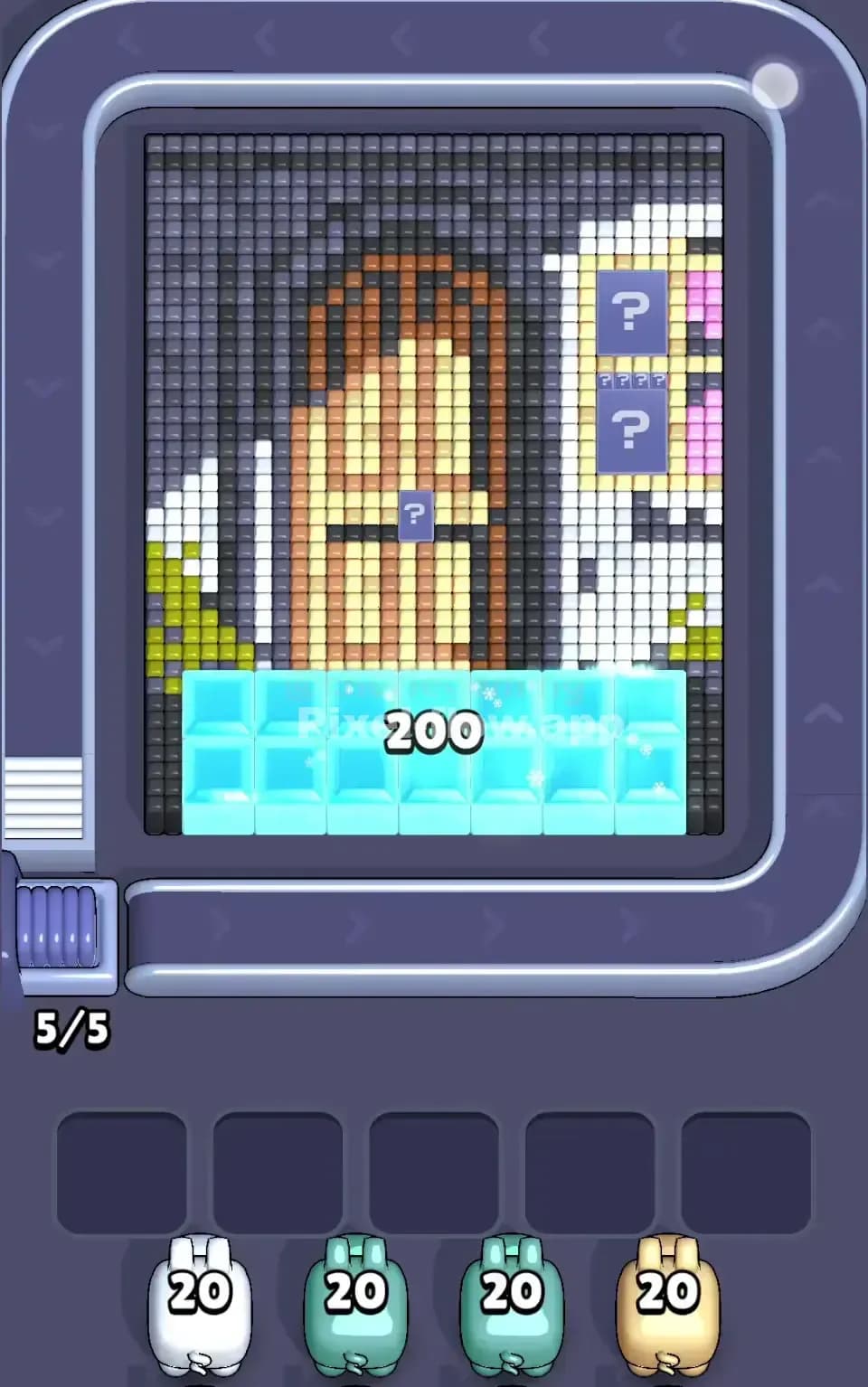Tap the glowing circle at the top-right corner
868x1387 pixels.
(x=776, y=84)
